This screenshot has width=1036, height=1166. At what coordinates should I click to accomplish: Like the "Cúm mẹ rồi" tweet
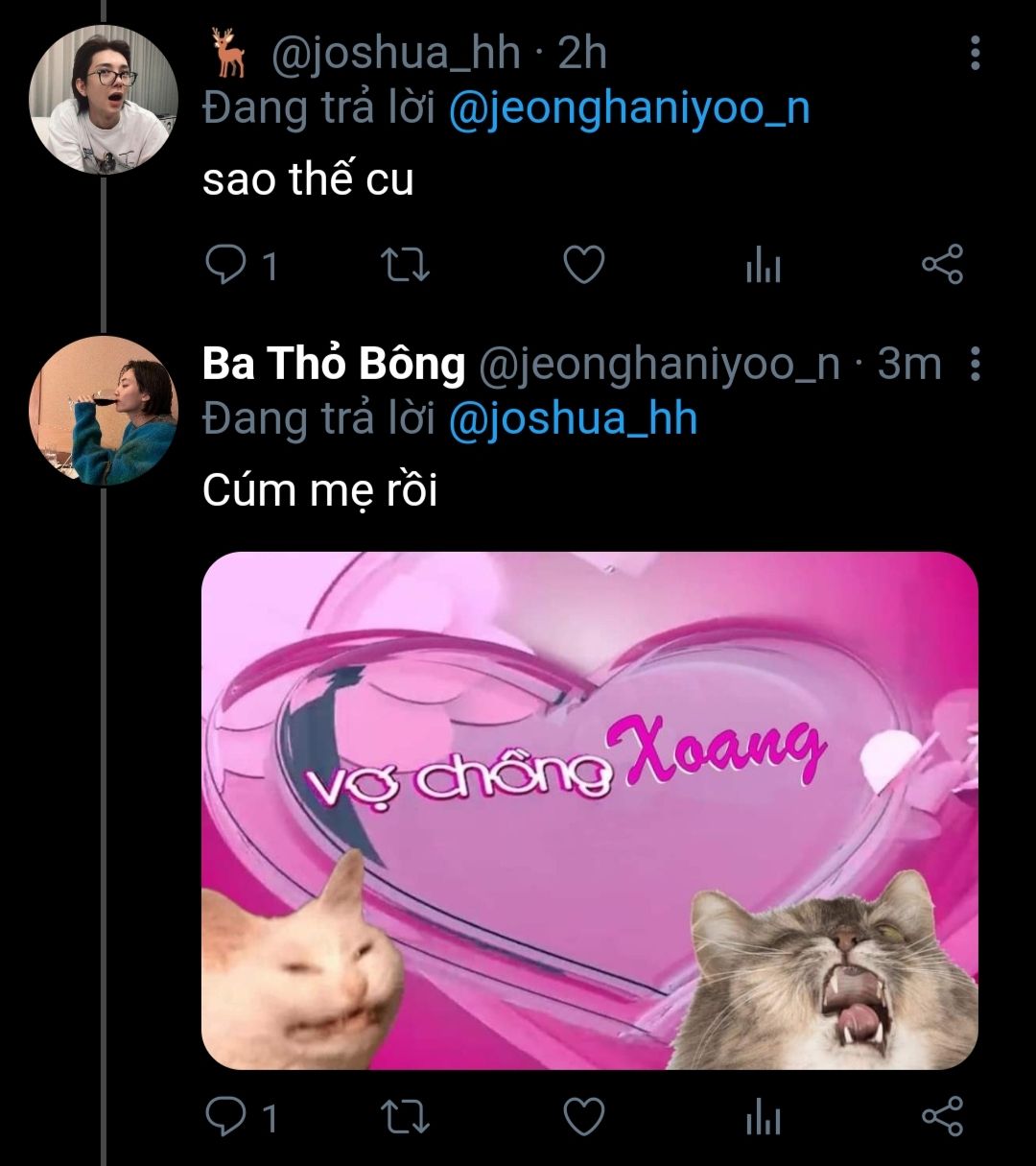[582, 1117]
